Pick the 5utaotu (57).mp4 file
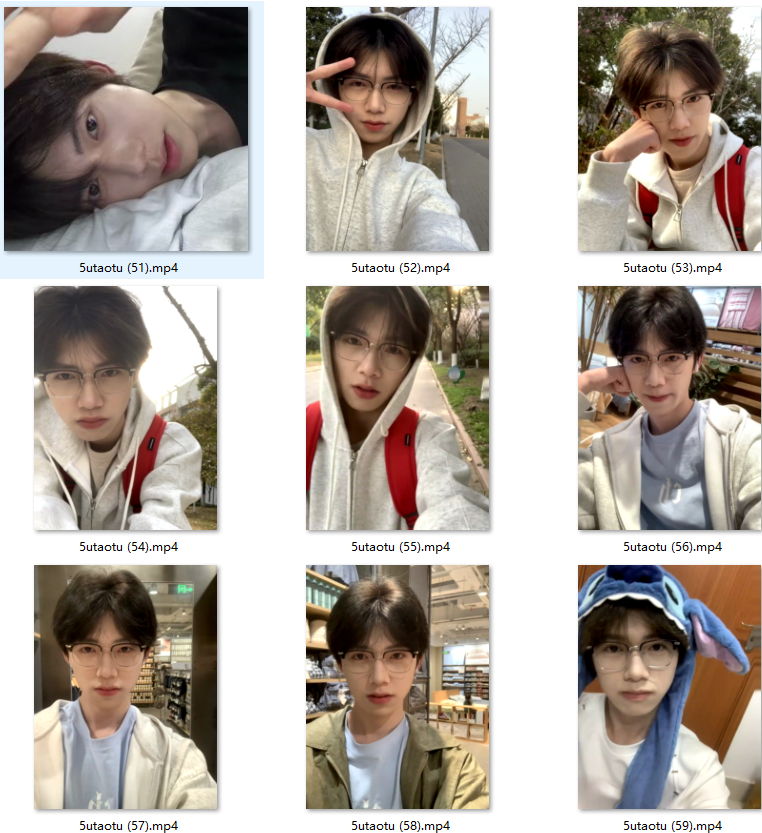Screen dimensions: 762x833 coord(126,687)
